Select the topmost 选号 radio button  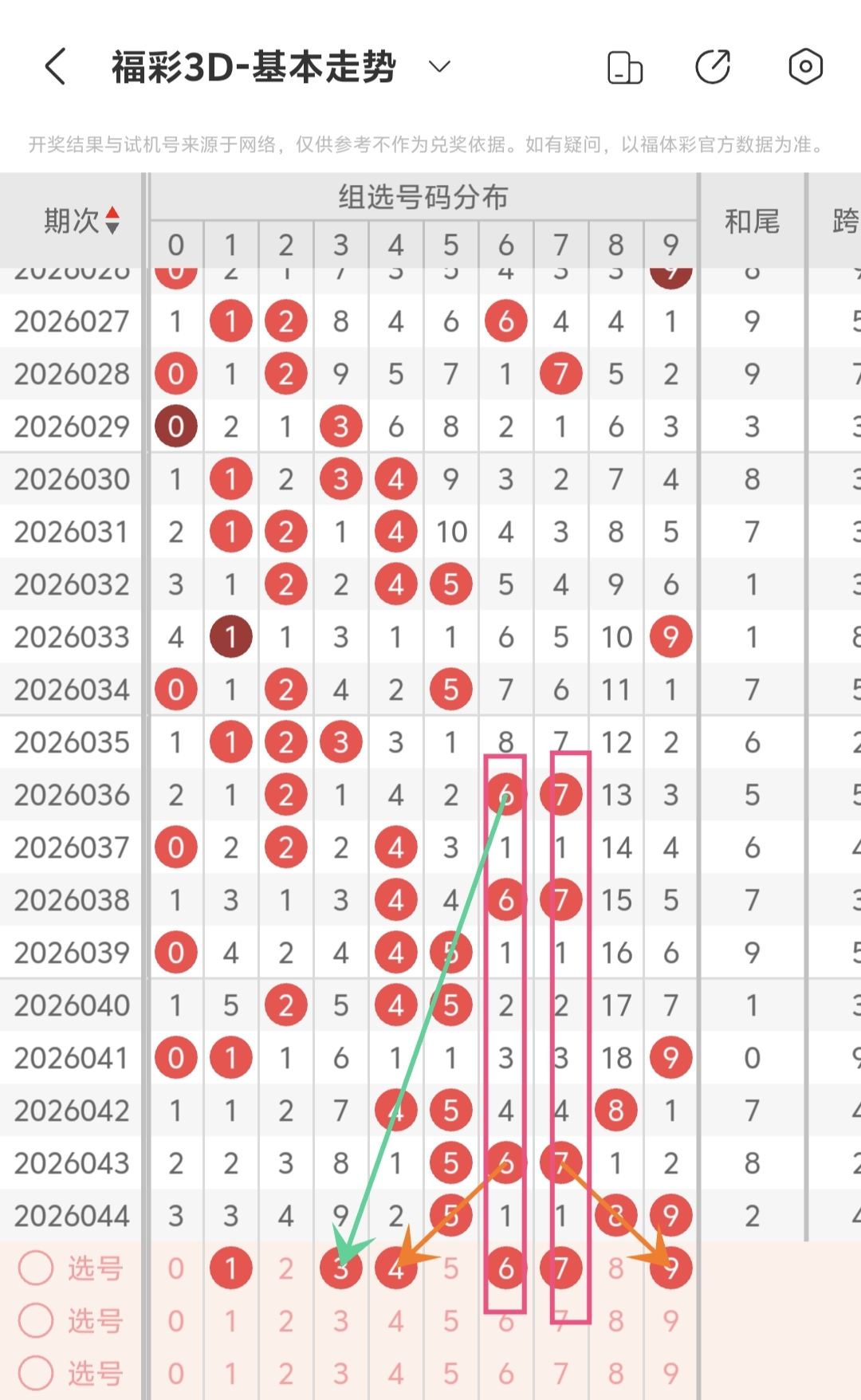(x=36, y=1268)
